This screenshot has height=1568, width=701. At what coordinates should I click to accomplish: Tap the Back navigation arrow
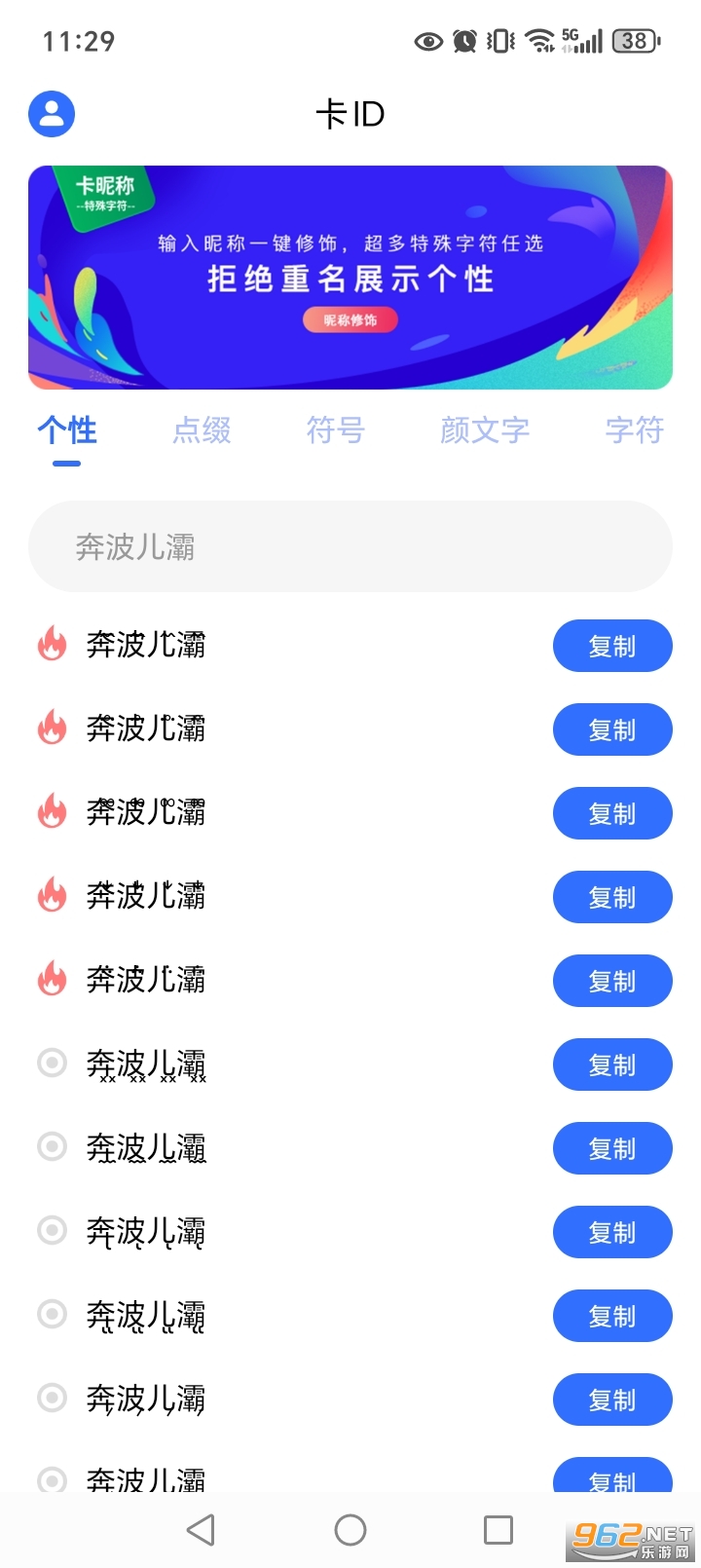(200, 1529)
